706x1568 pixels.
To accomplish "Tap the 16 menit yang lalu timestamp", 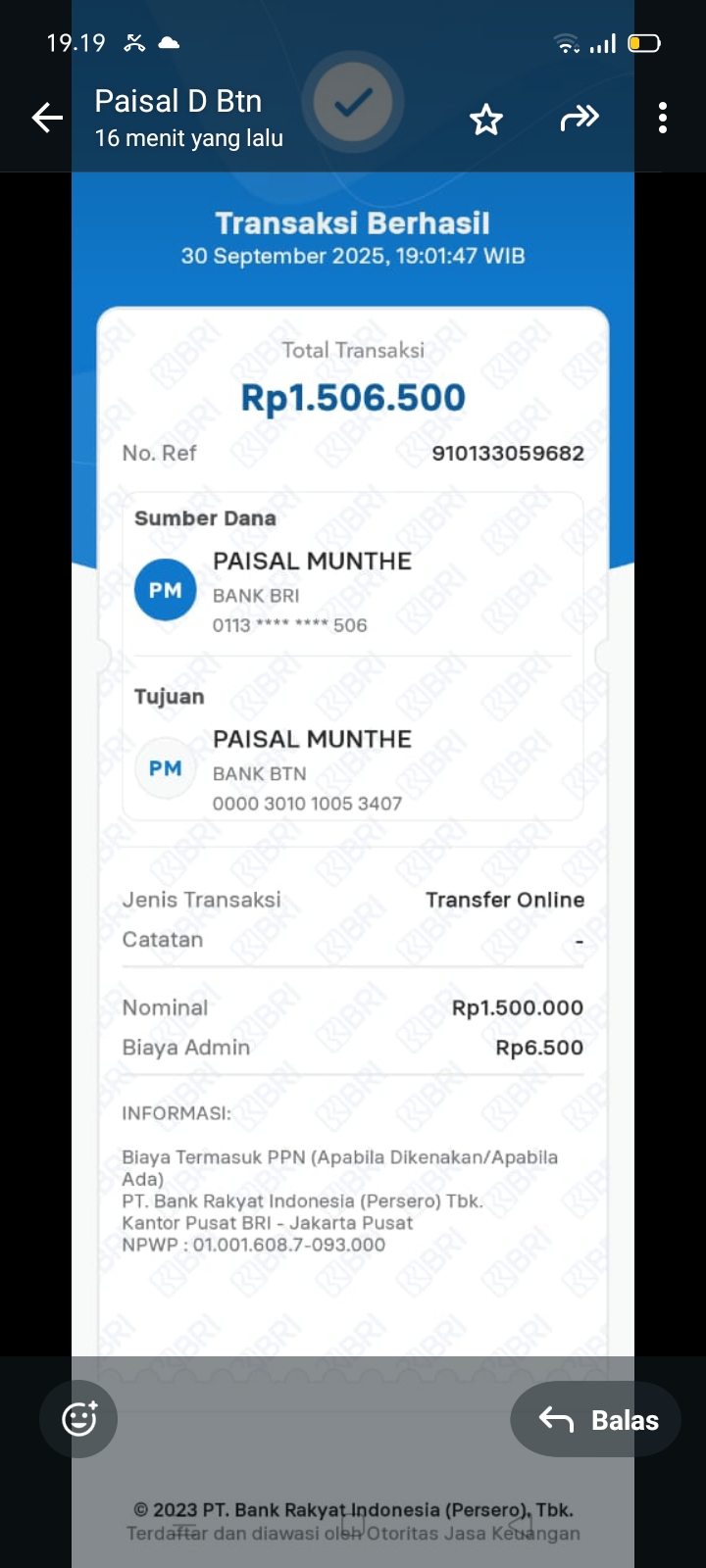I will pos(187,138).
